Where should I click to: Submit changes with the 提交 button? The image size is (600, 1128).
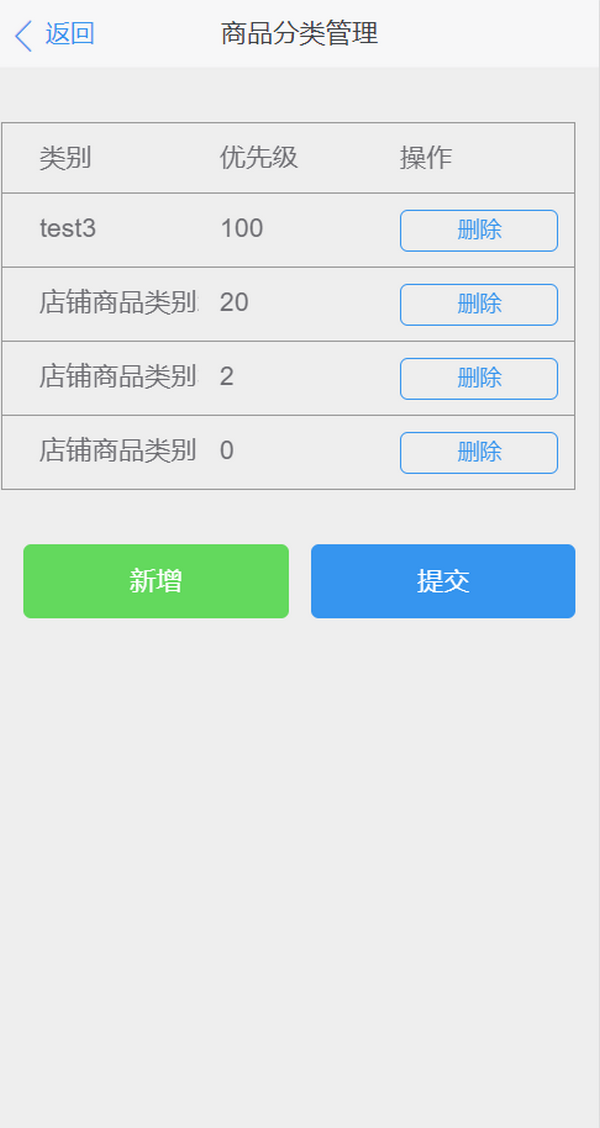pyautogui.click(x=443, y=581)
